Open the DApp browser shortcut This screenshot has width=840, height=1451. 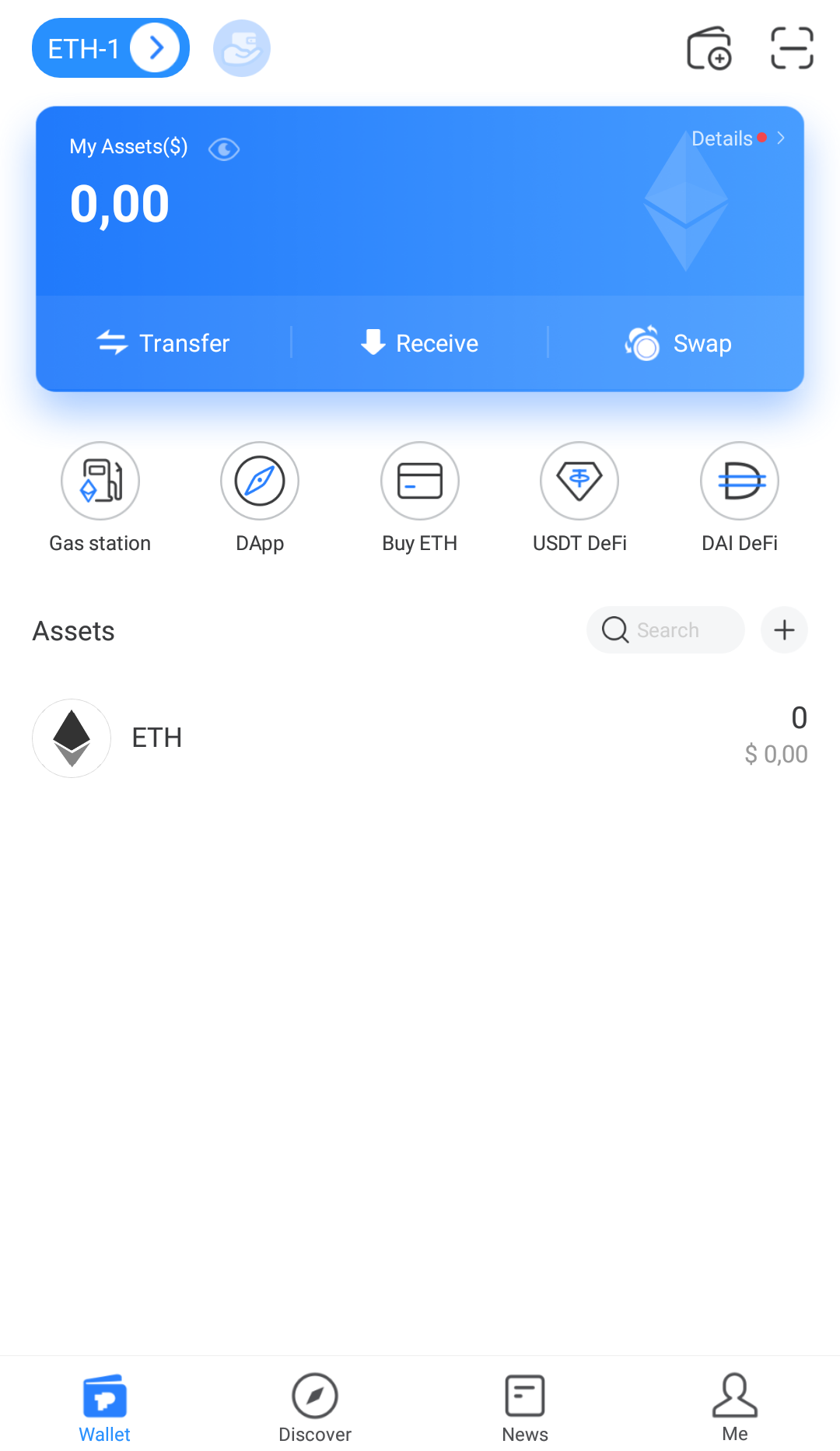pyautogui.click(x=260, y=482)
